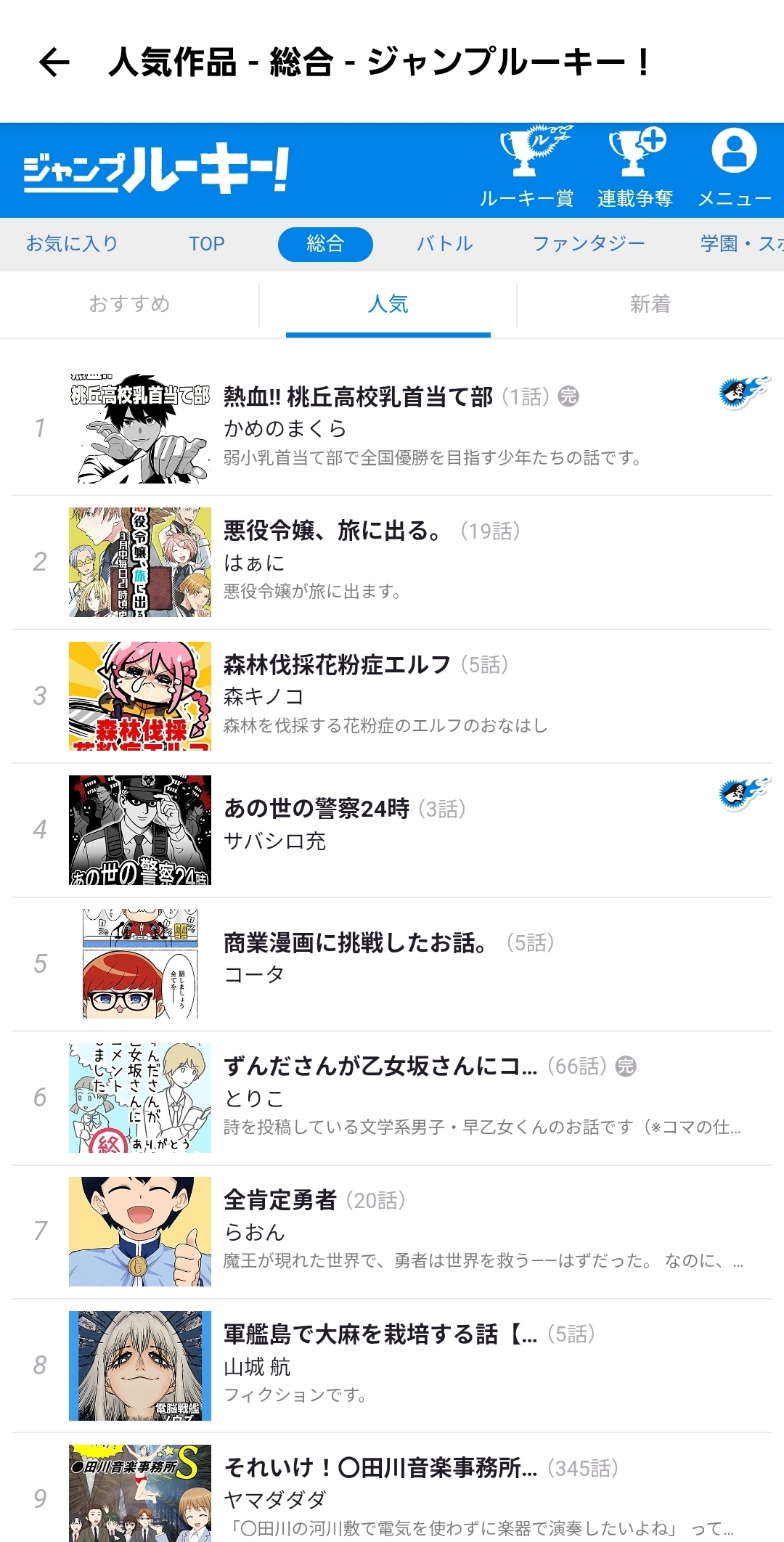
Task: Open the 66話 manga by とりこ
Action: (380, 1066)
